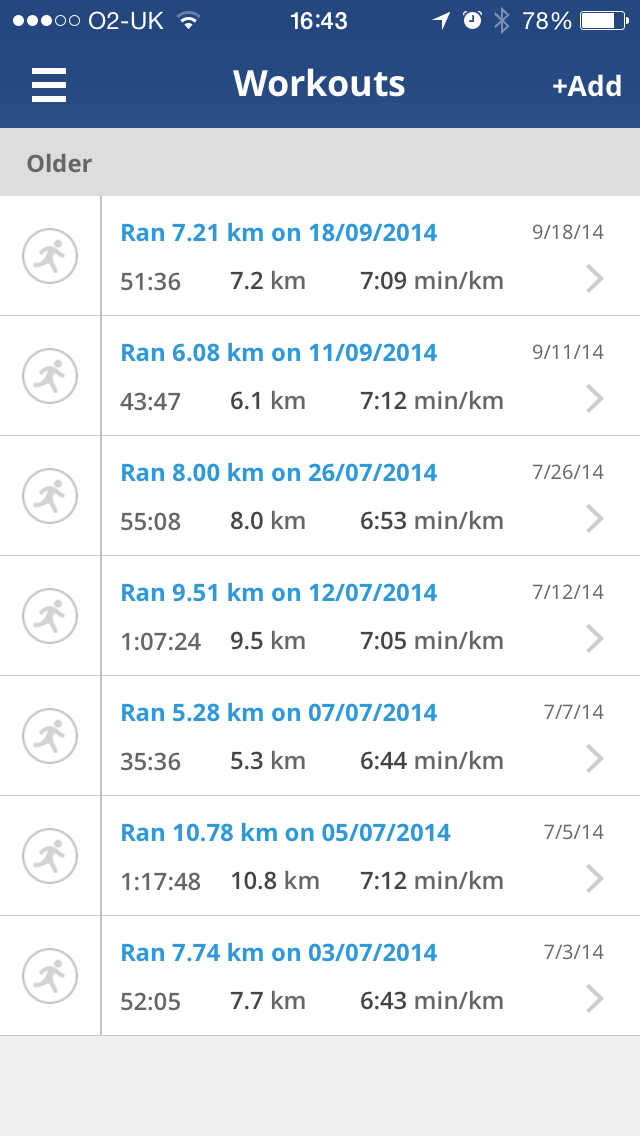Select the 8.00 km run from 26/07/2014
Image resolution: width=640 pixels, height=1136 pixels.
(278, 473)
